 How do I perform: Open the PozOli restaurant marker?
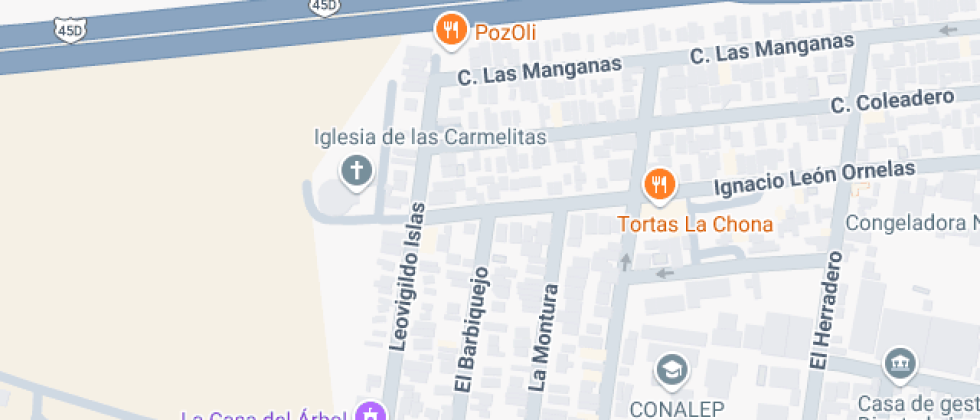452,30
